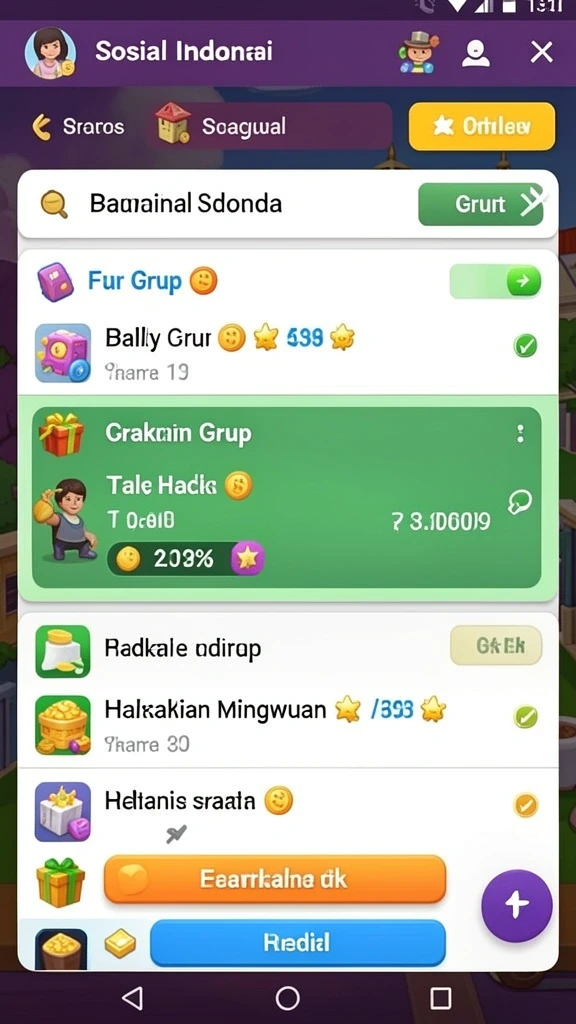Tap the green Grurt button
This screenshot has width=576, height=1024.
click(481, 204)
